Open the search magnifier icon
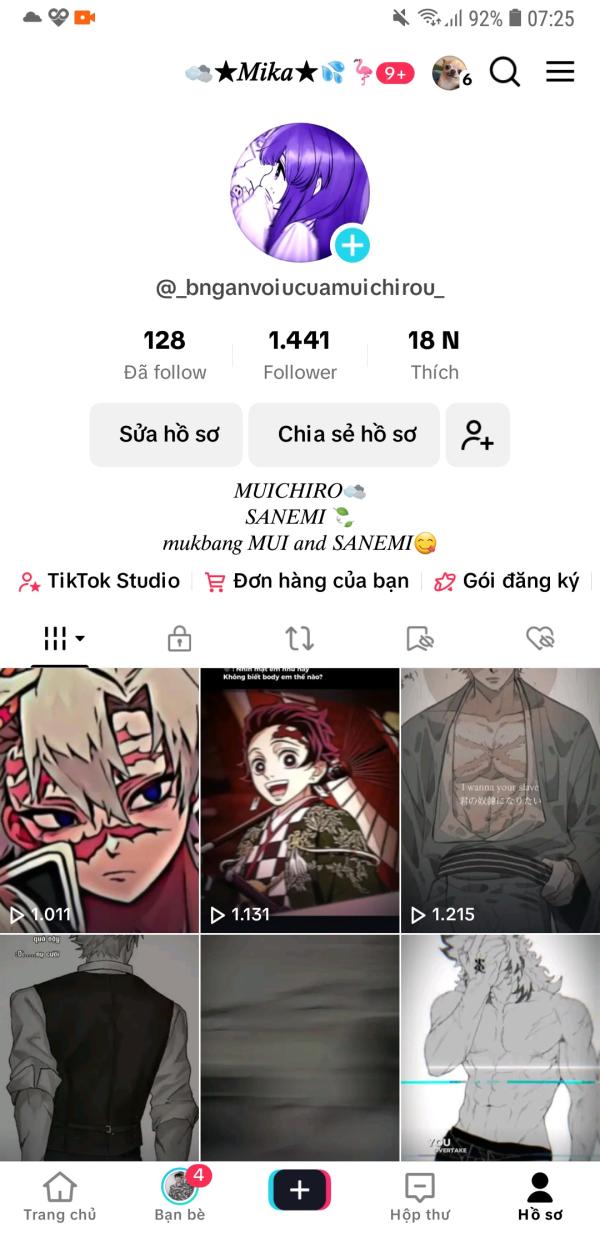Image resolution: width=600 pixels, height=1233 pixels. pyautogui.click(x=505, y=72)
